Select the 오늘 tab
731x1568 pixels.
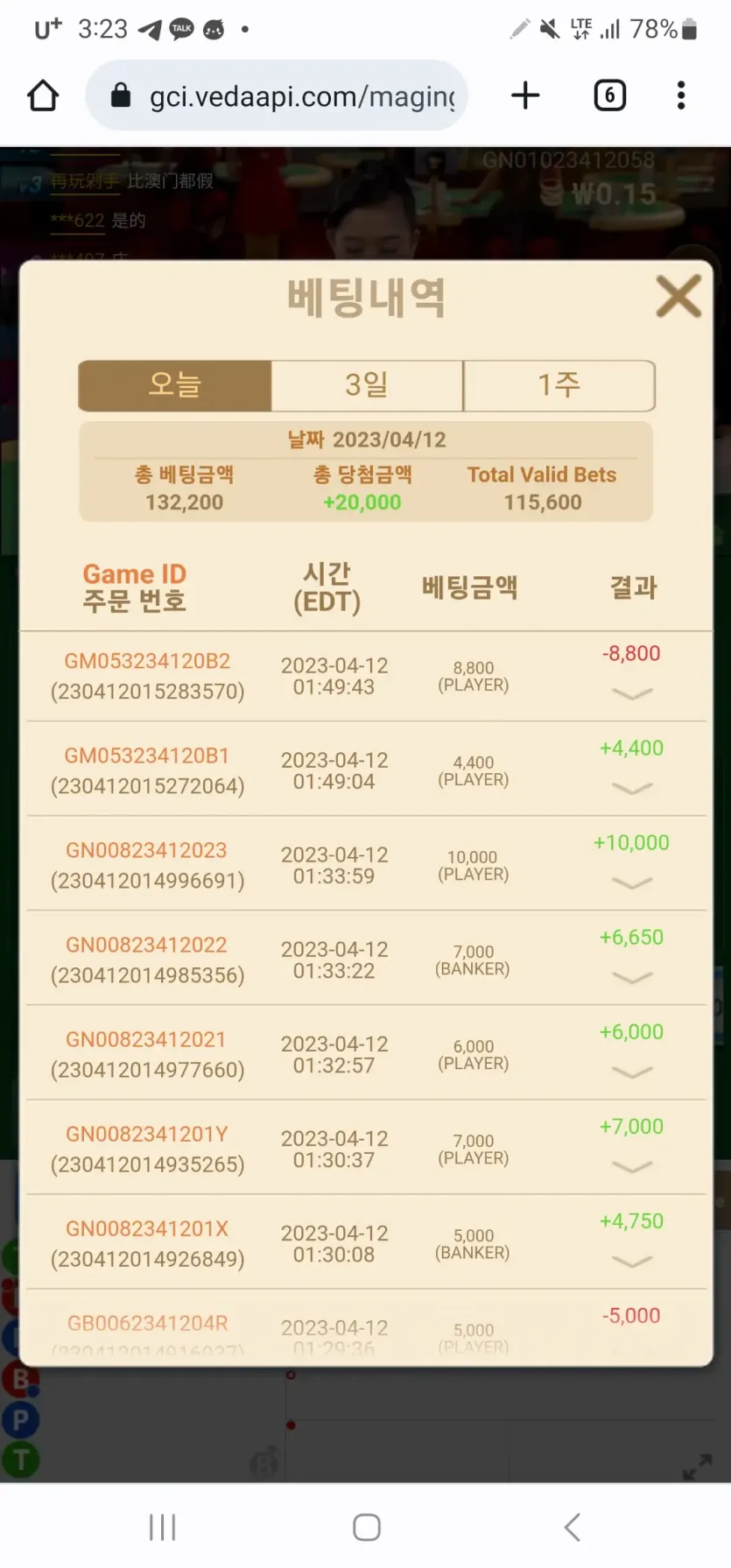pos(175,385)
